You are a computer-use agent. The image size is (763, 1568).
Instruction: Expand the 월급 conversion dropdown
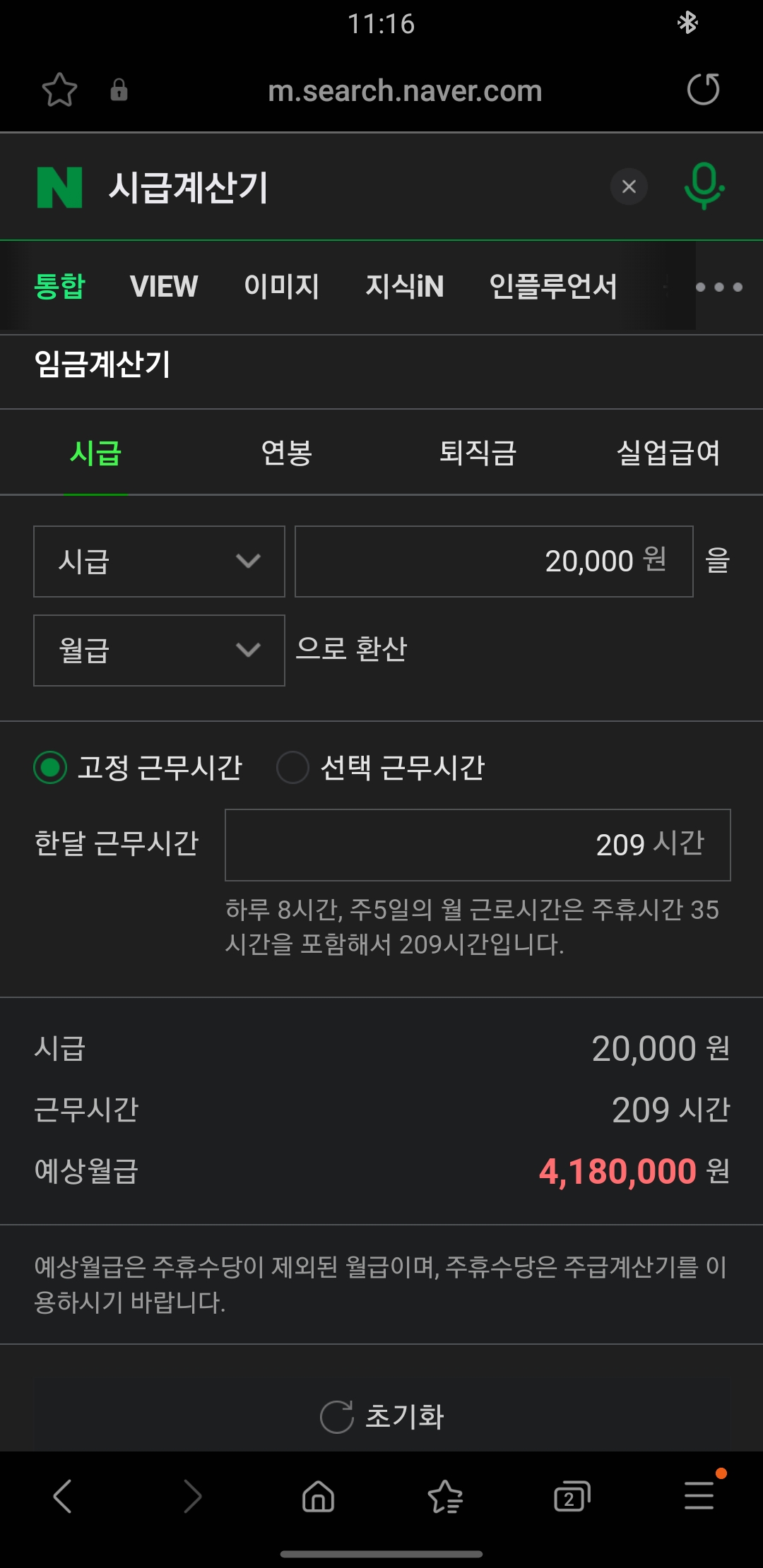click(159, 651)
